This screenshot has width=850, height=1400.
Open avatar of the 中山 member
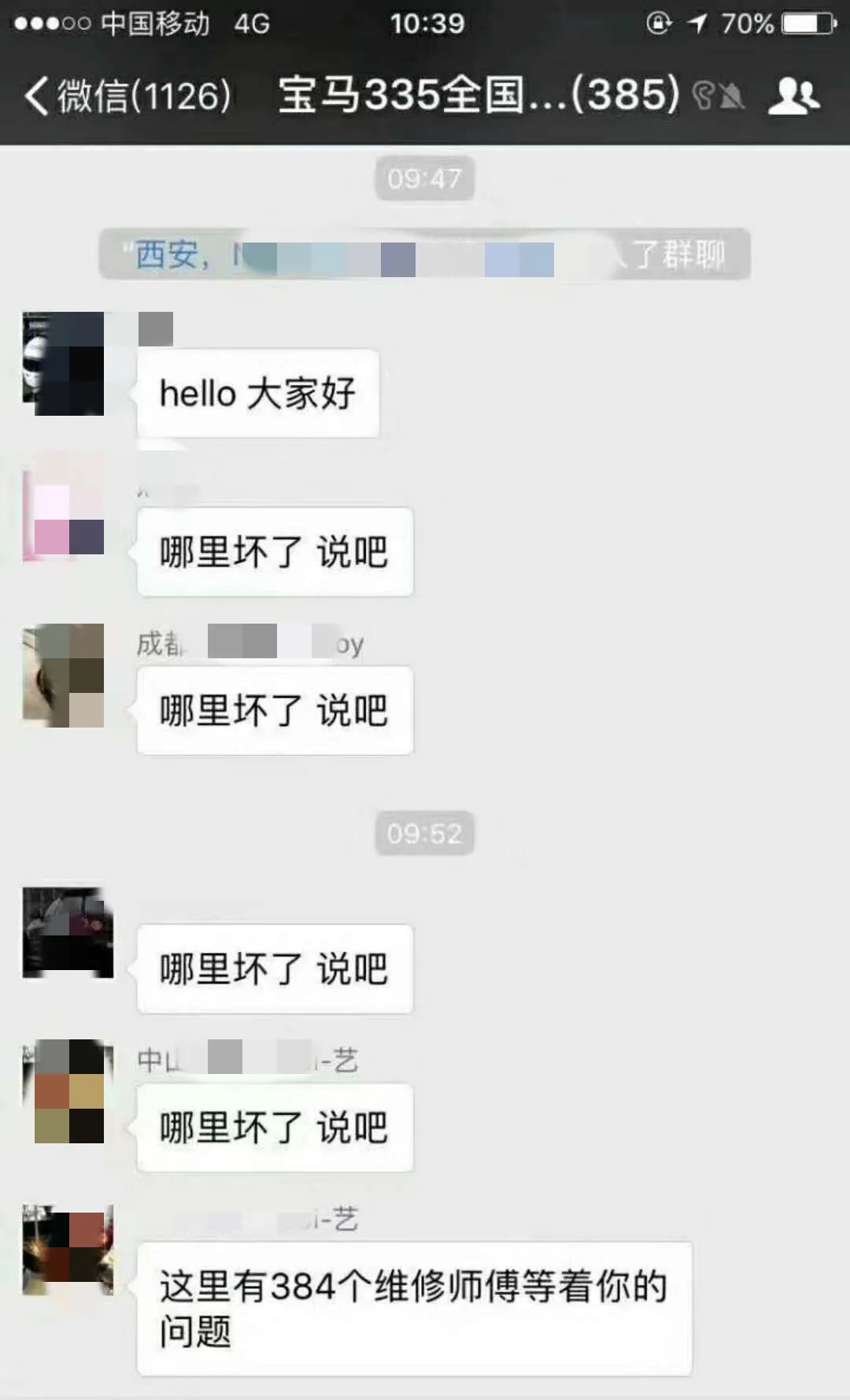pos(68,1091)
